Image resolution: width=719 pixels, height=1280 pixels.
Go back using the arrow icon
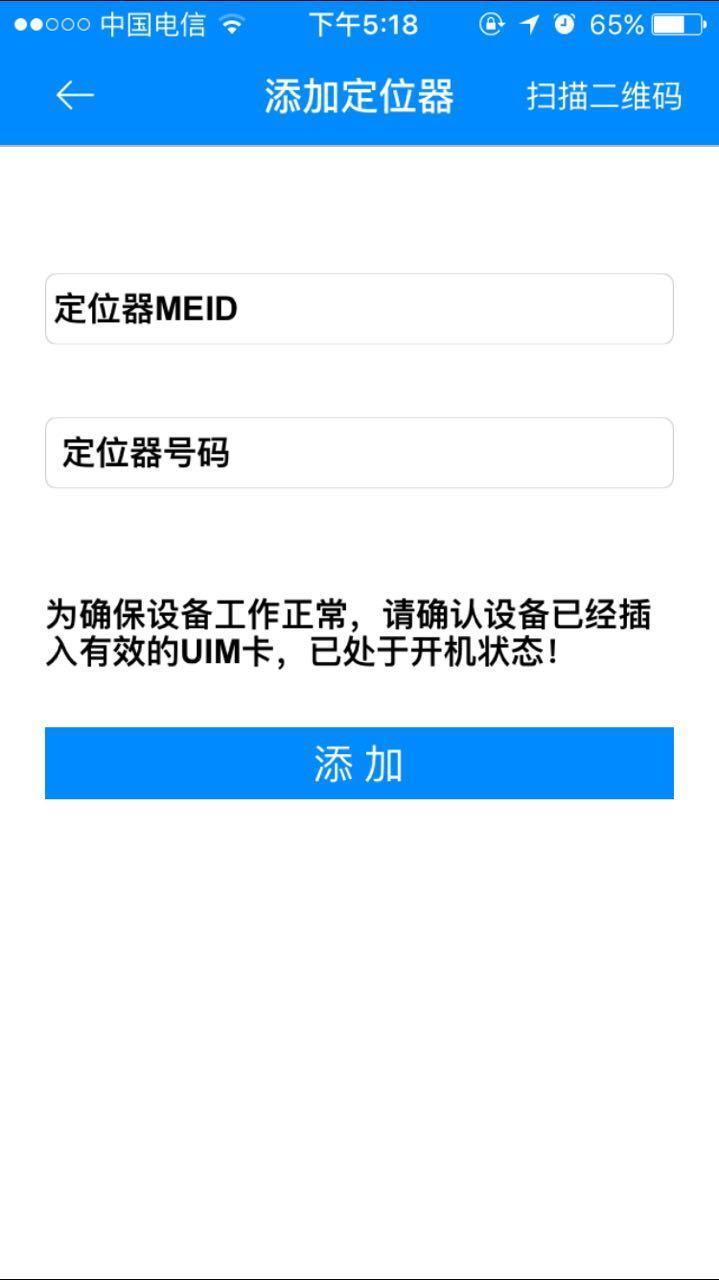coord(74,95)
